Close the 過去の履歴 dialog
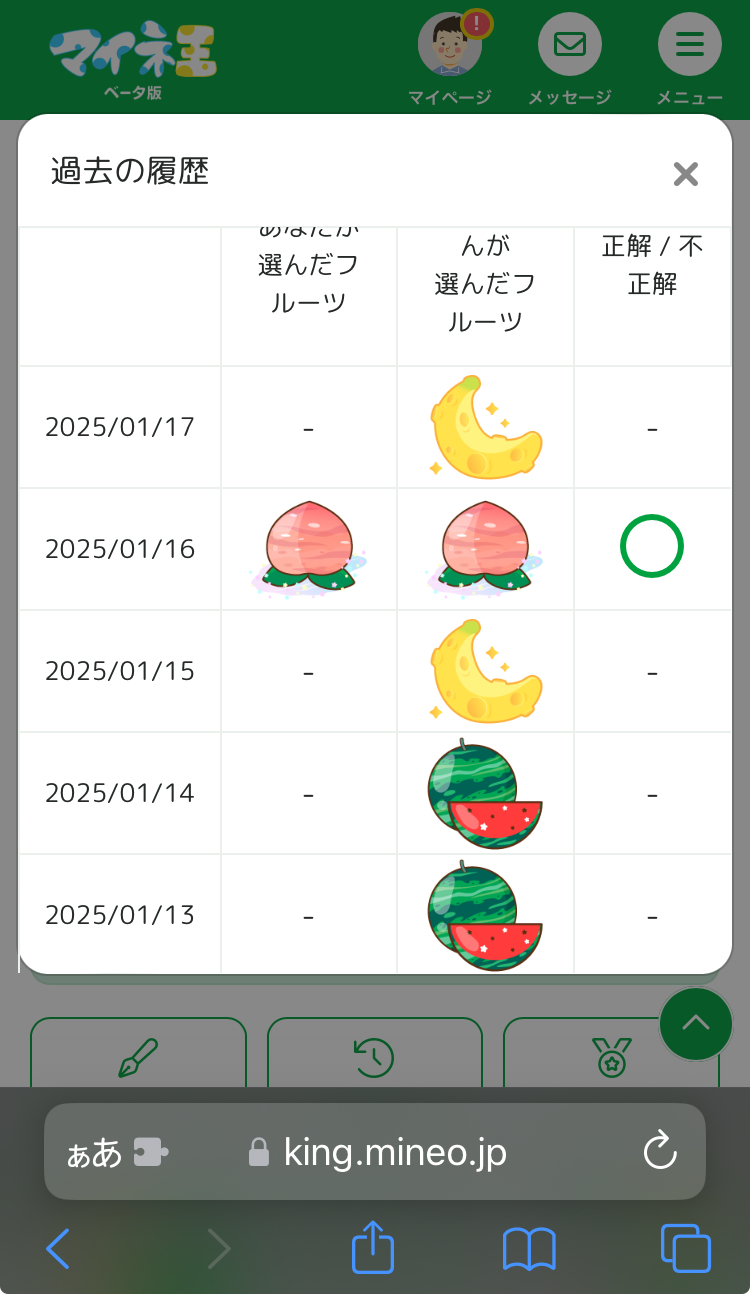 coord(685,174)
